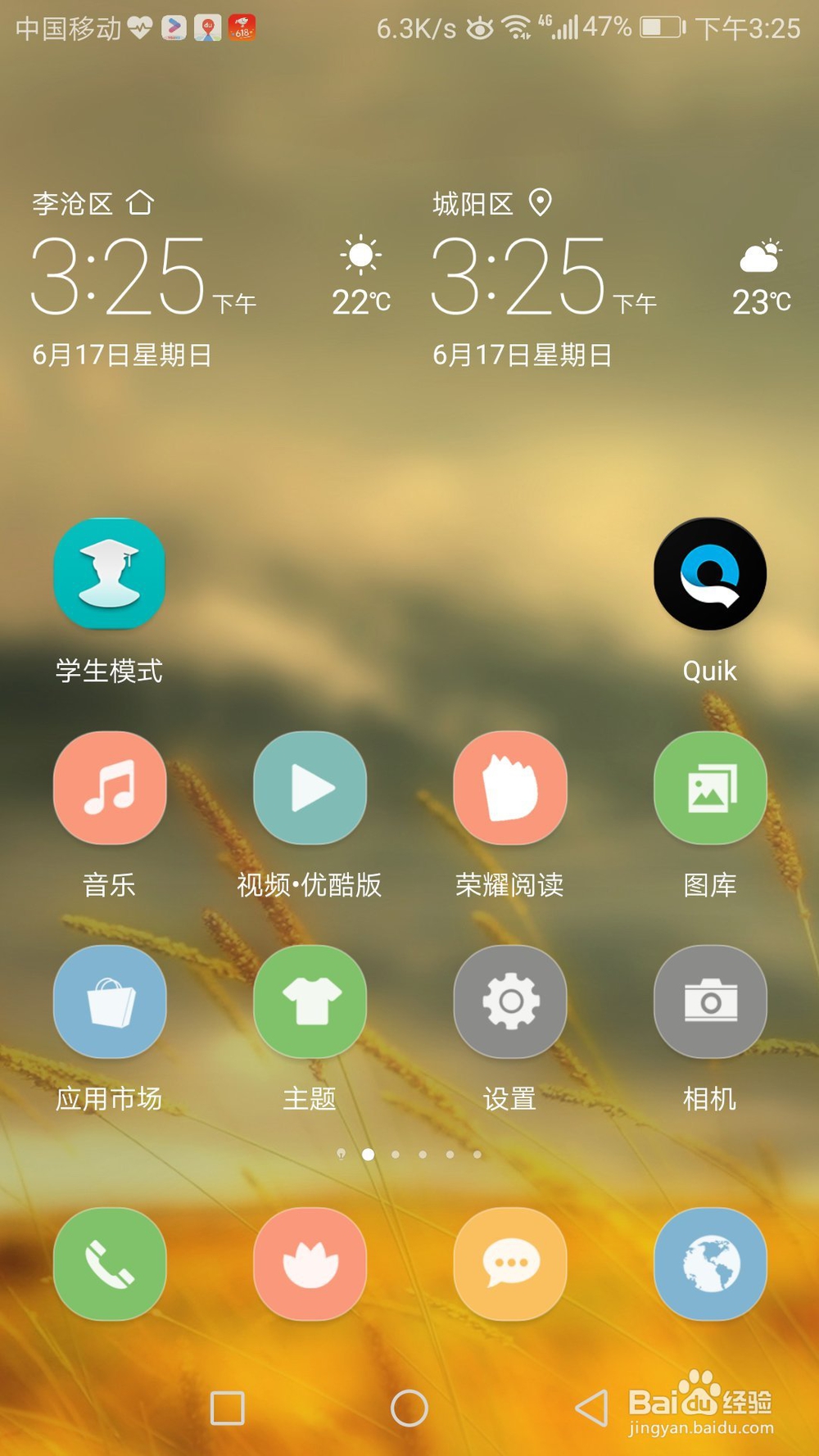Tap the 6月17日星期日 date on the widget
Screen dimensions: 819x1456
[x=120, y=355]
